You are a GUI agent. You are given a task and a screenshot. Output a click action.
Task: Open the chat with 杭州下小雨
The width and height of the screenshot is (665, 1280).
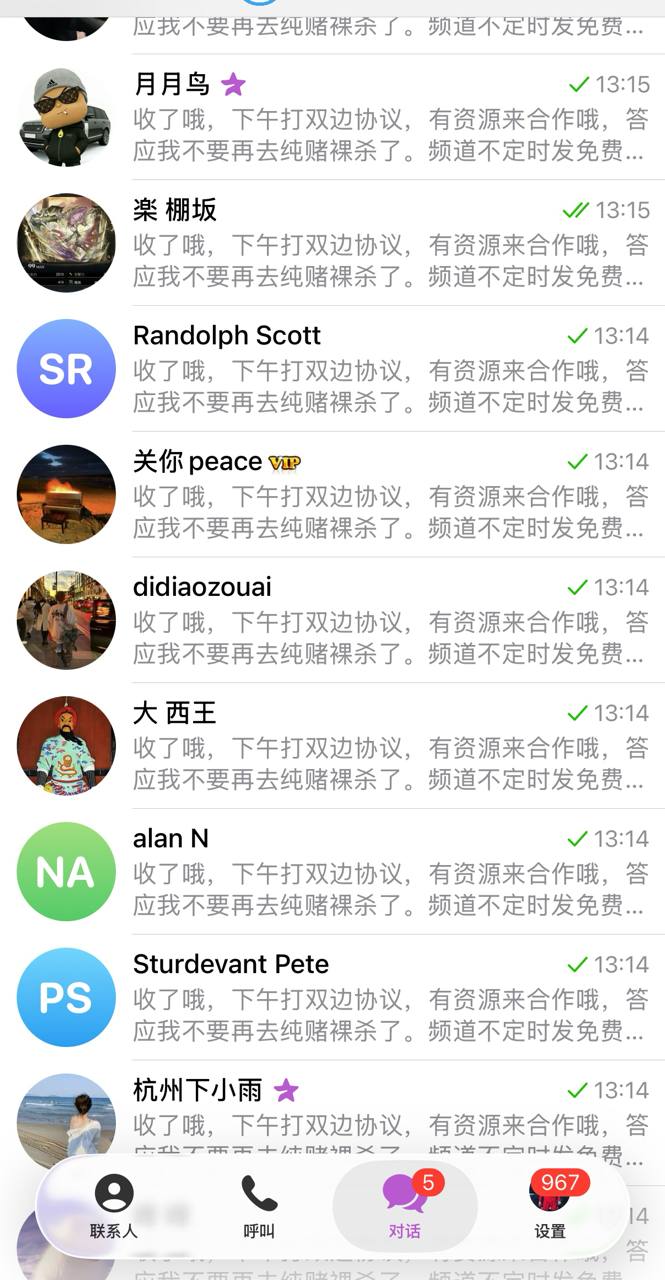coord(390,1112)
